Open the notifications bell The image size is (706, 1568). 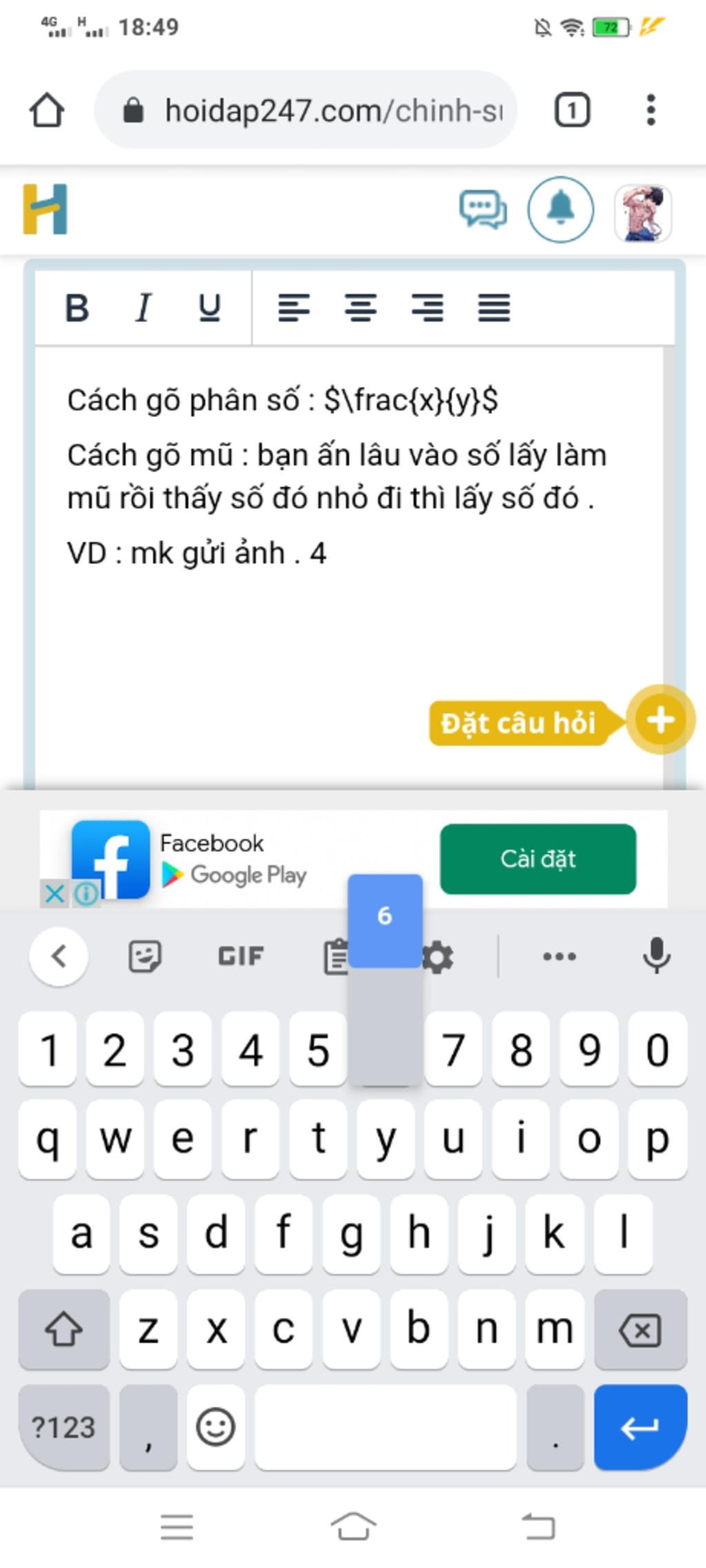[561, 210]
